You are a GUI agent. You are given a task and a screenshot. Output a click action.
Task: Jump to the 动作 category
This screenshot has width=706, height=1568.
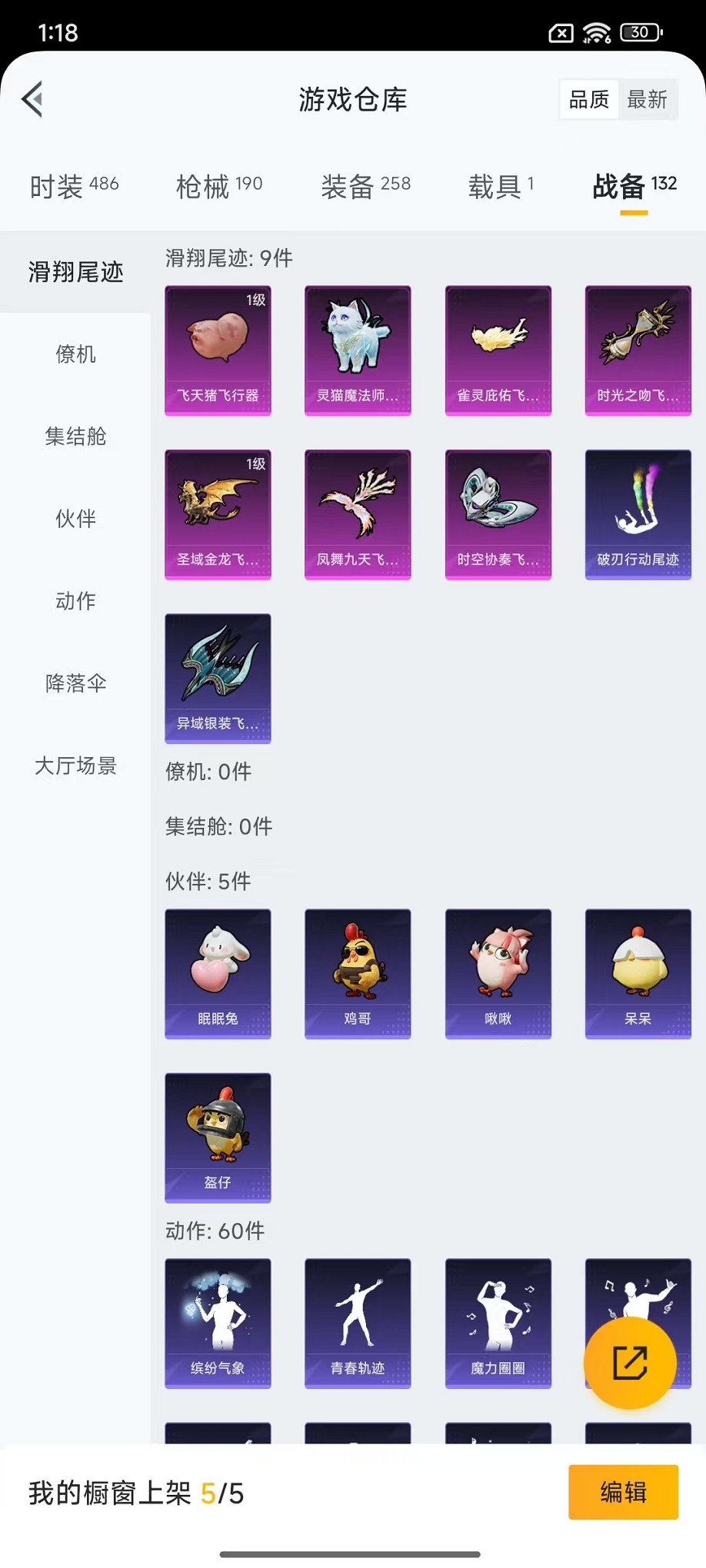click(x=75, y=601)
